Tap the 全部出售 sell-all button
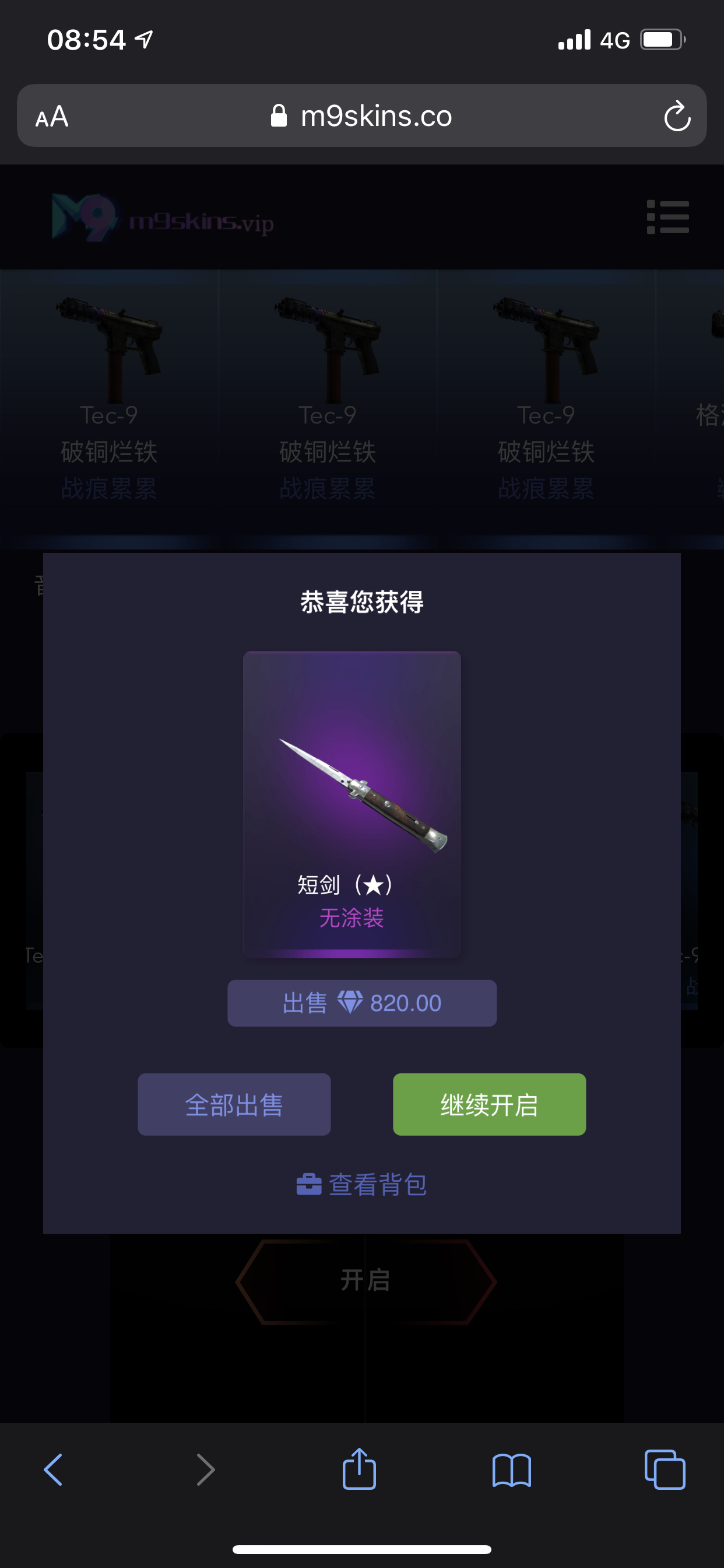The width and height of the screenshot is (724, 1568). click(234, 1104)
